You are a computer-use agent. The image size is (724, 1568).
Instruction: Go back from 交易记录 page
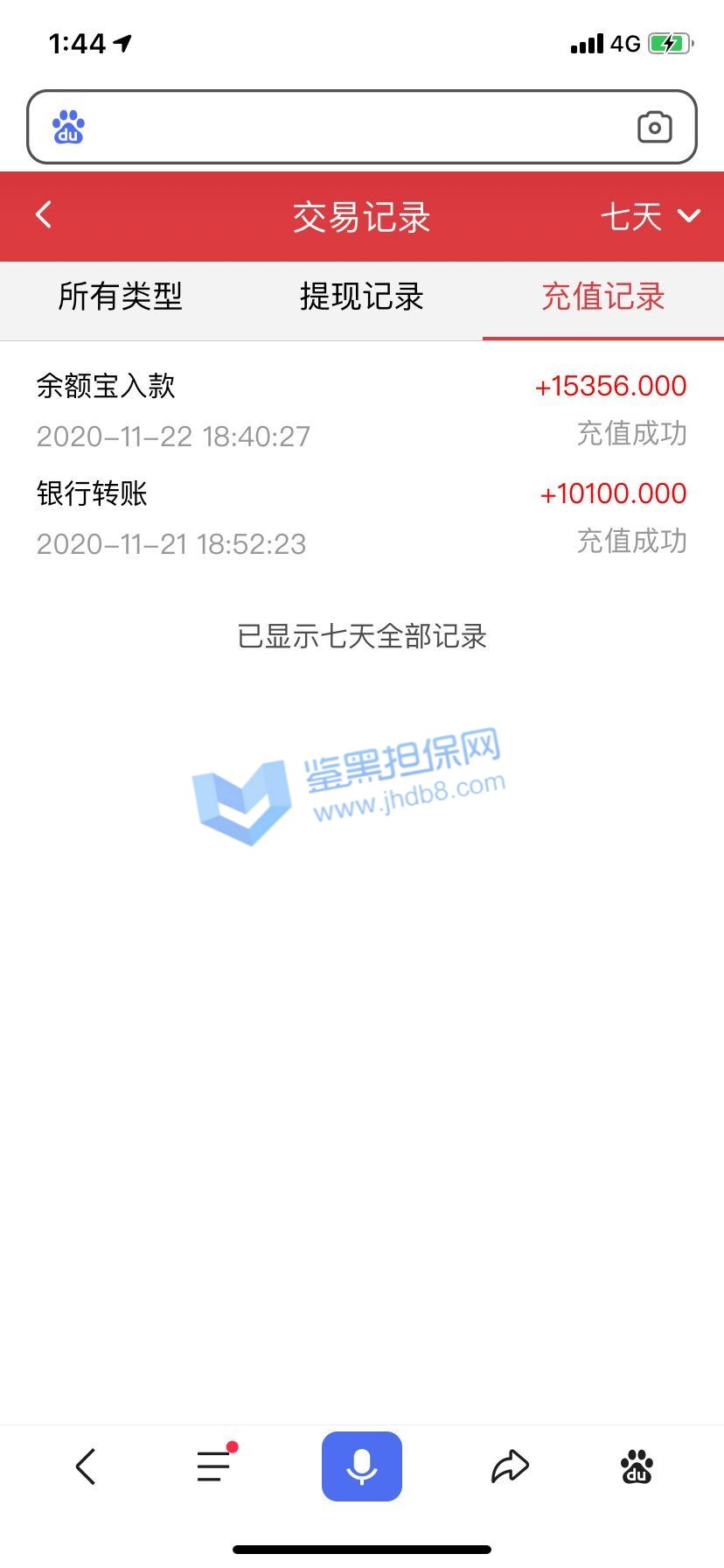point(44,215)
